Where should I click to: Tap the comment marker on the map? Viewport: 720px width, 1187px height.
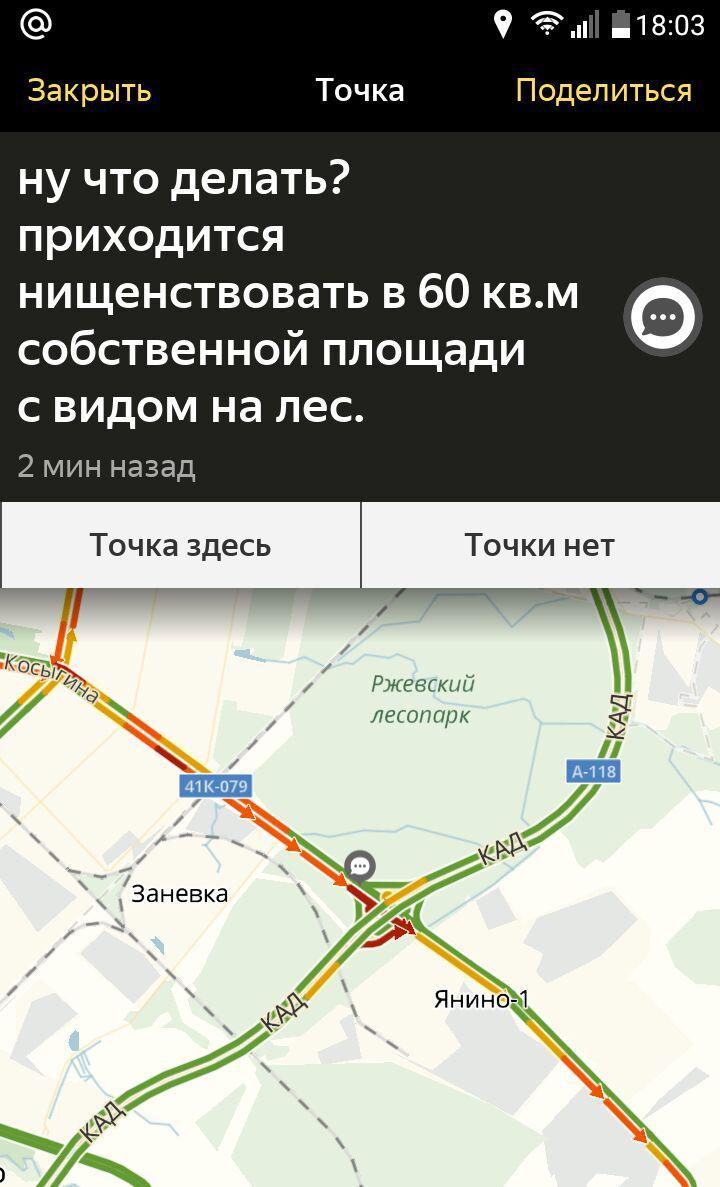point(359,865)
